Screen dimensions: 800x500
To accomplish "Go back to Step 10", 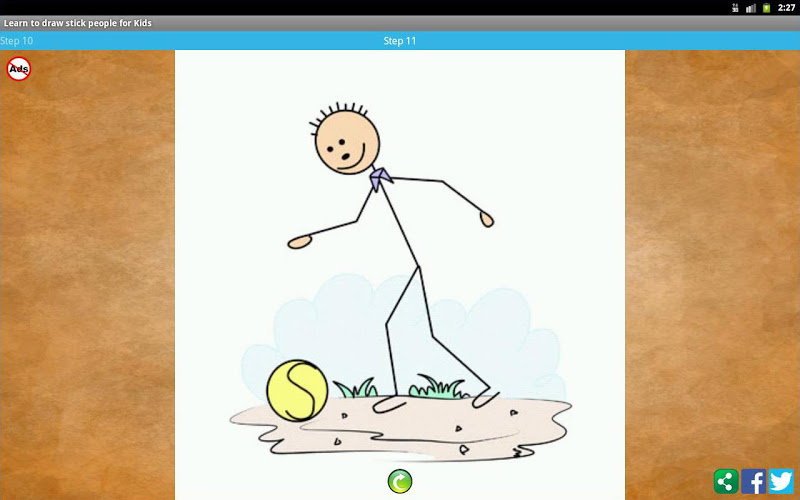I will 17,41.
